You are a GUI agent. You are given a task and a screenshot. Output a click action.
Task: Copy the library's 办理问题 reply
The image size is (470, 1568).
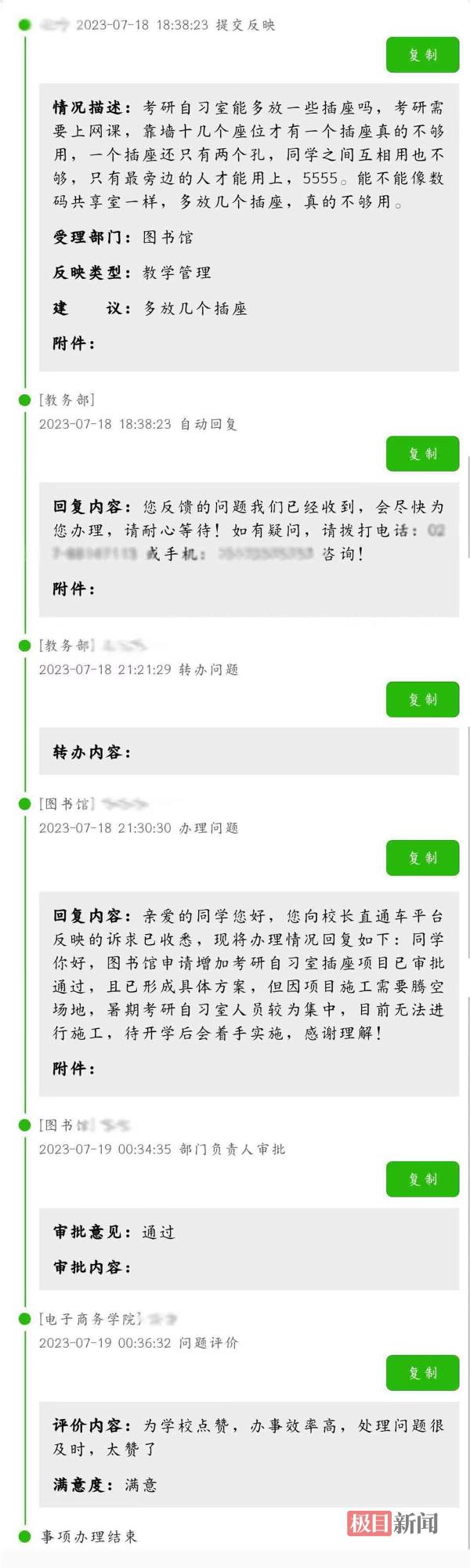point(422,857)
